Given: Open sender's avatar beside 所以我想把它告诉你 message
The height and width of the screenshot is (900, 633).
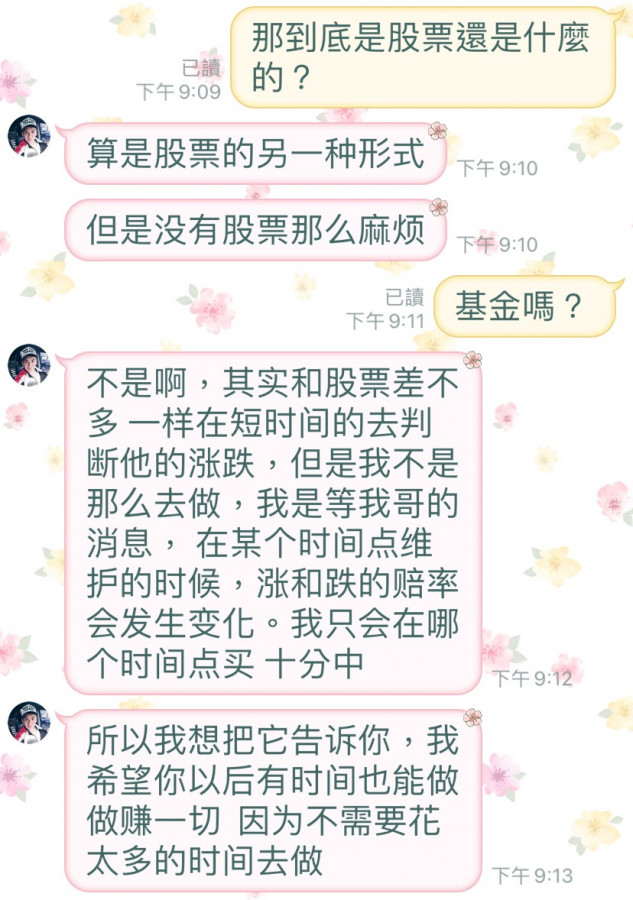Looking at the screenshot, I should (28, 723).
